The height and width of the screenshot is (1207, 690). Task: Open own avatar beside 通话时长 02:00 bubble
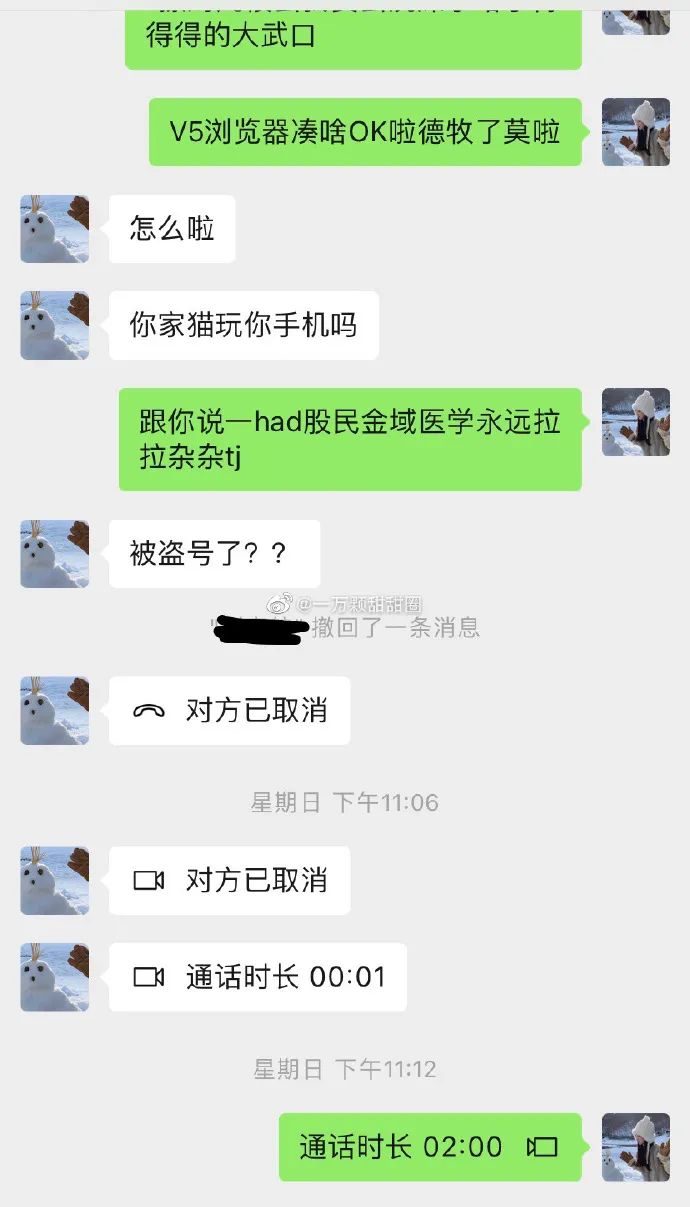(x=635, y=1146)
